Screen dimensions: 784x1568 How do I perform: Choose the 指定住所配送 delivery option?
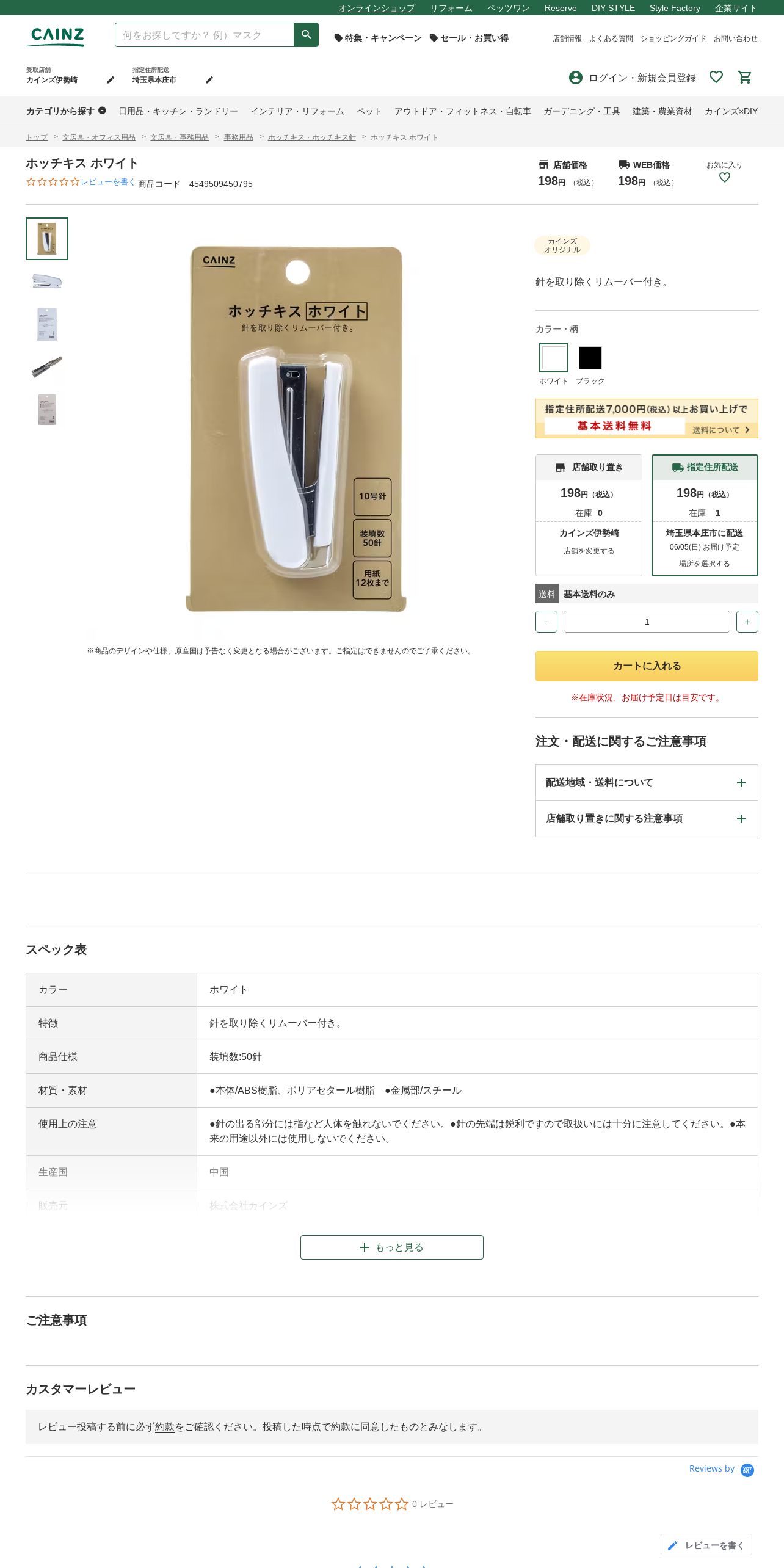pos(705,515)
